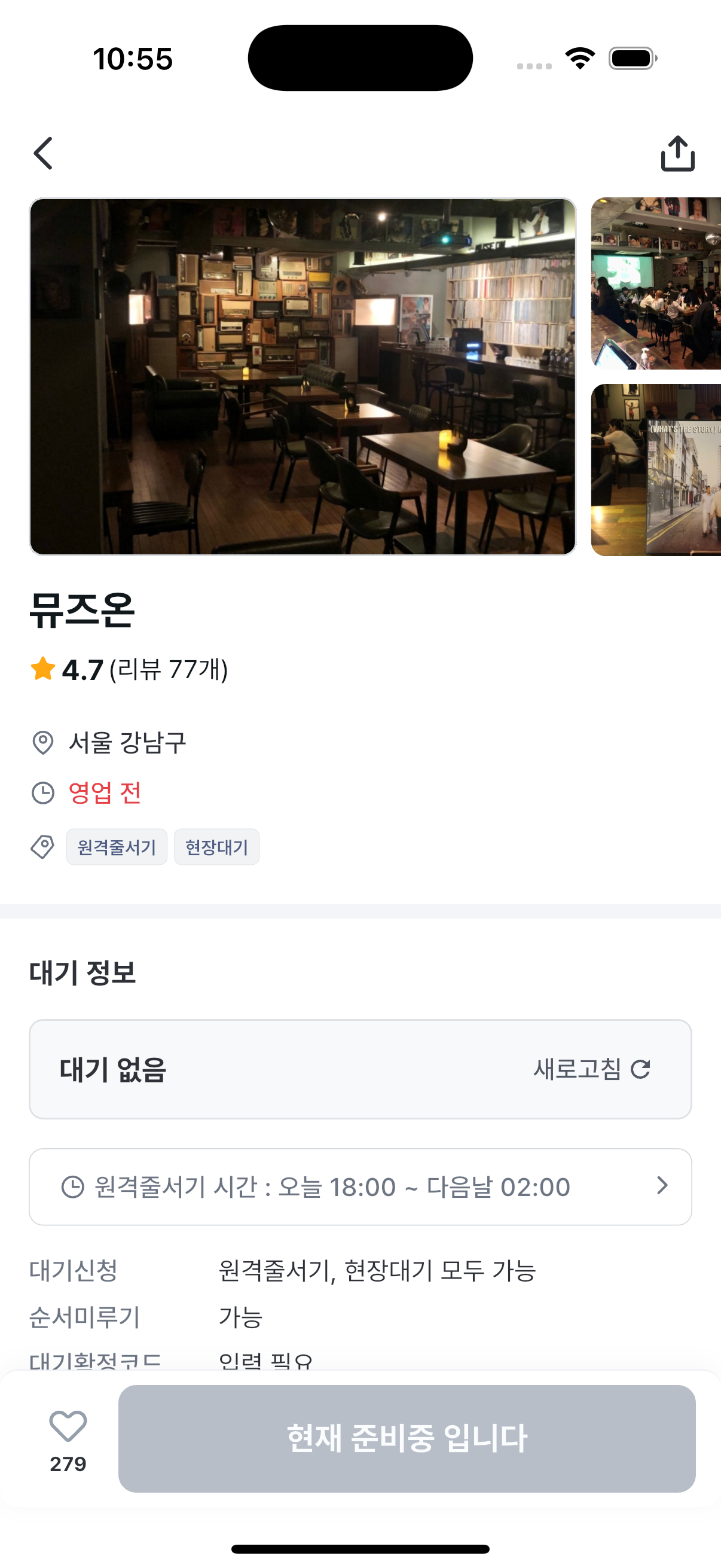Share this restaurant page

677,153
